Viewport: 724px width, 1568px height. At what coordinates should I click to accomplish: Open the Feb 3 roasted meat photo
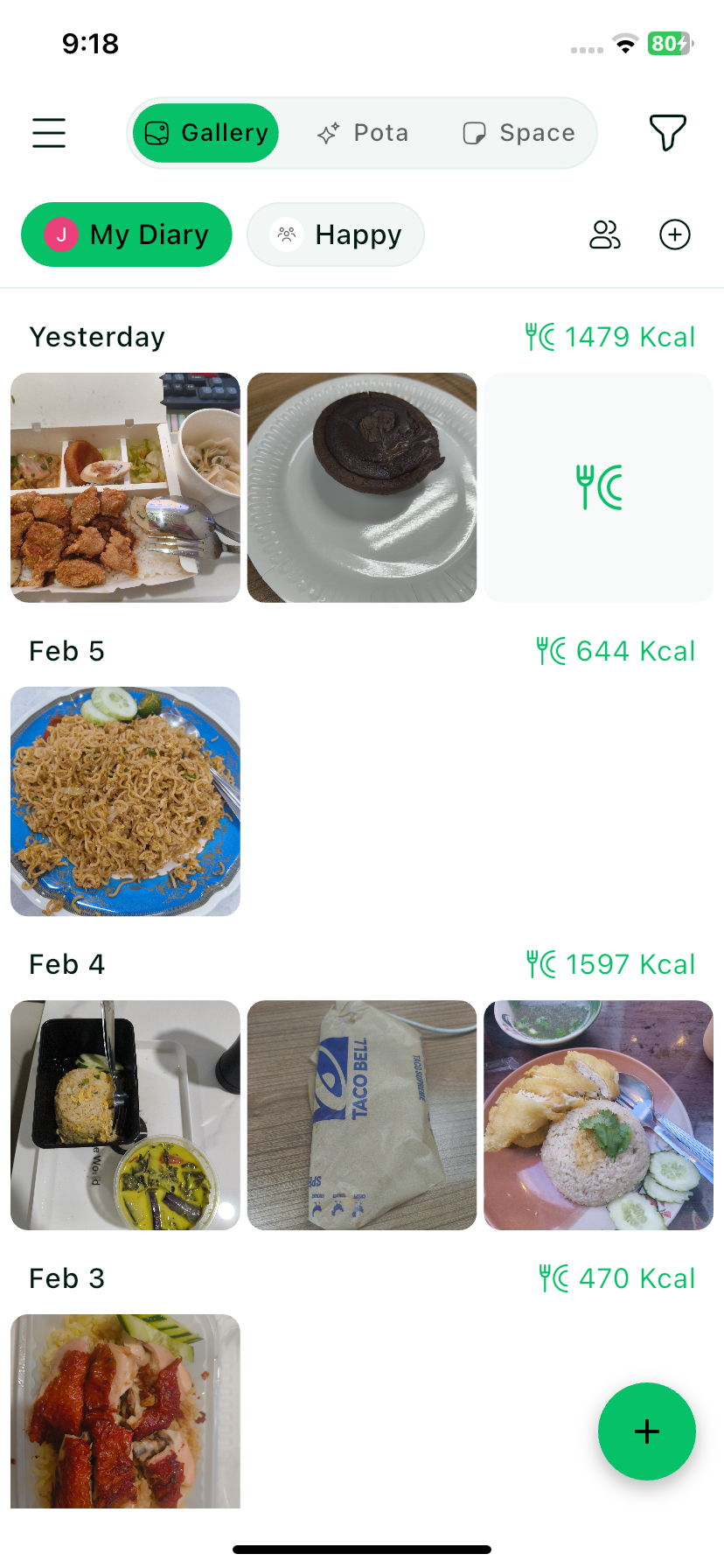(x=125, y=1410)
